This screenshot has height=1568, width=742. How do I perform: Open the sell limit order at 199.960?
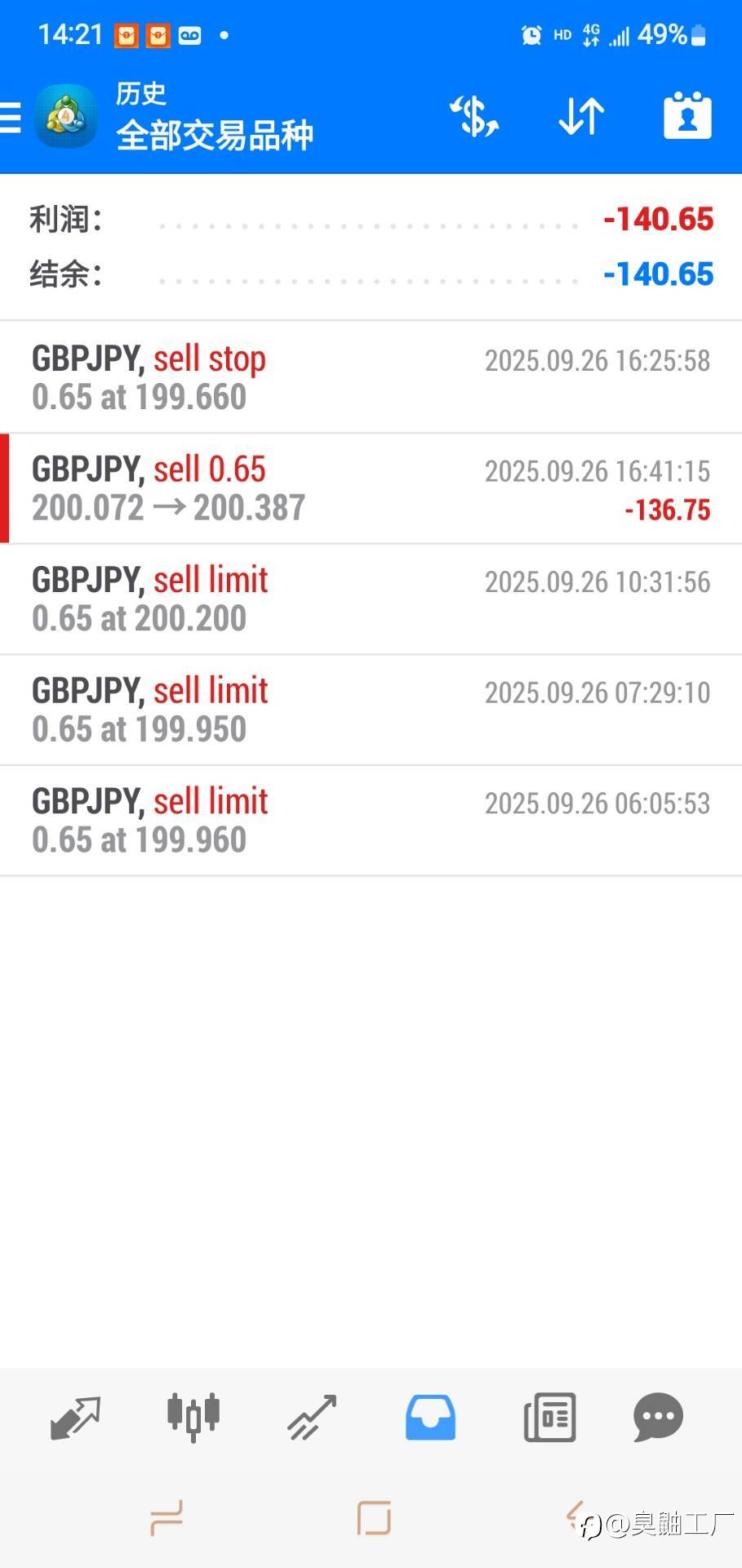[371, 821]
